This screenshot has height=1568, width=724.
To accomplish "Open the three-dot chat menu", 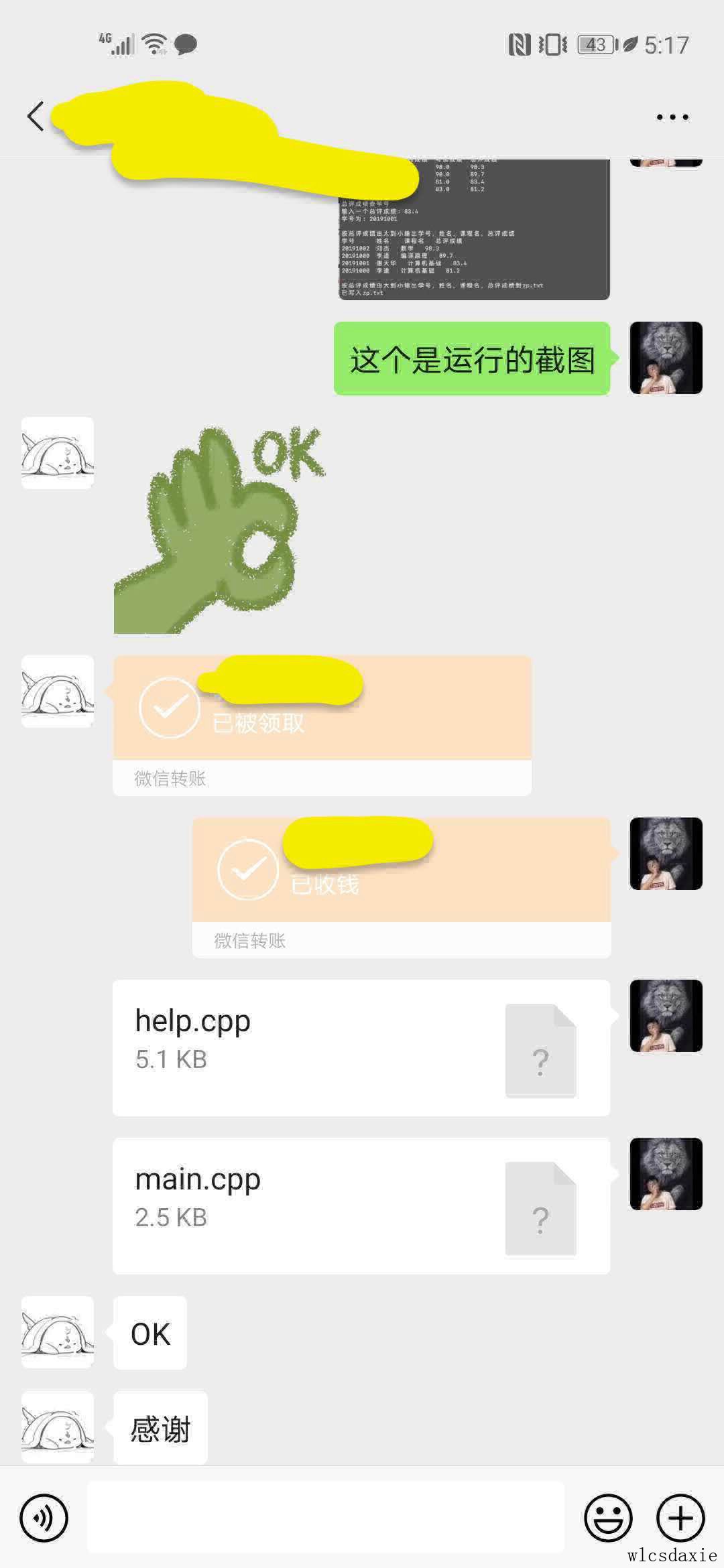I will click(x=672, y=117).
